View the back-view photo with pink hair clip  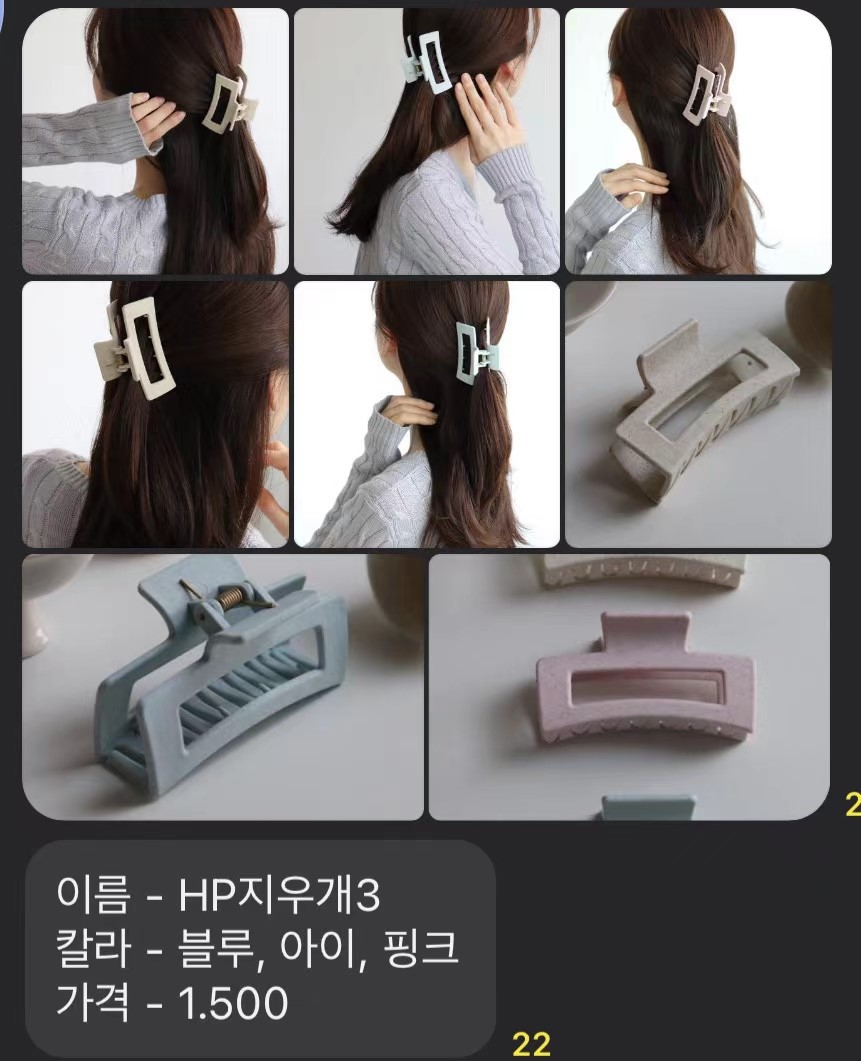[x=698, y=141]
